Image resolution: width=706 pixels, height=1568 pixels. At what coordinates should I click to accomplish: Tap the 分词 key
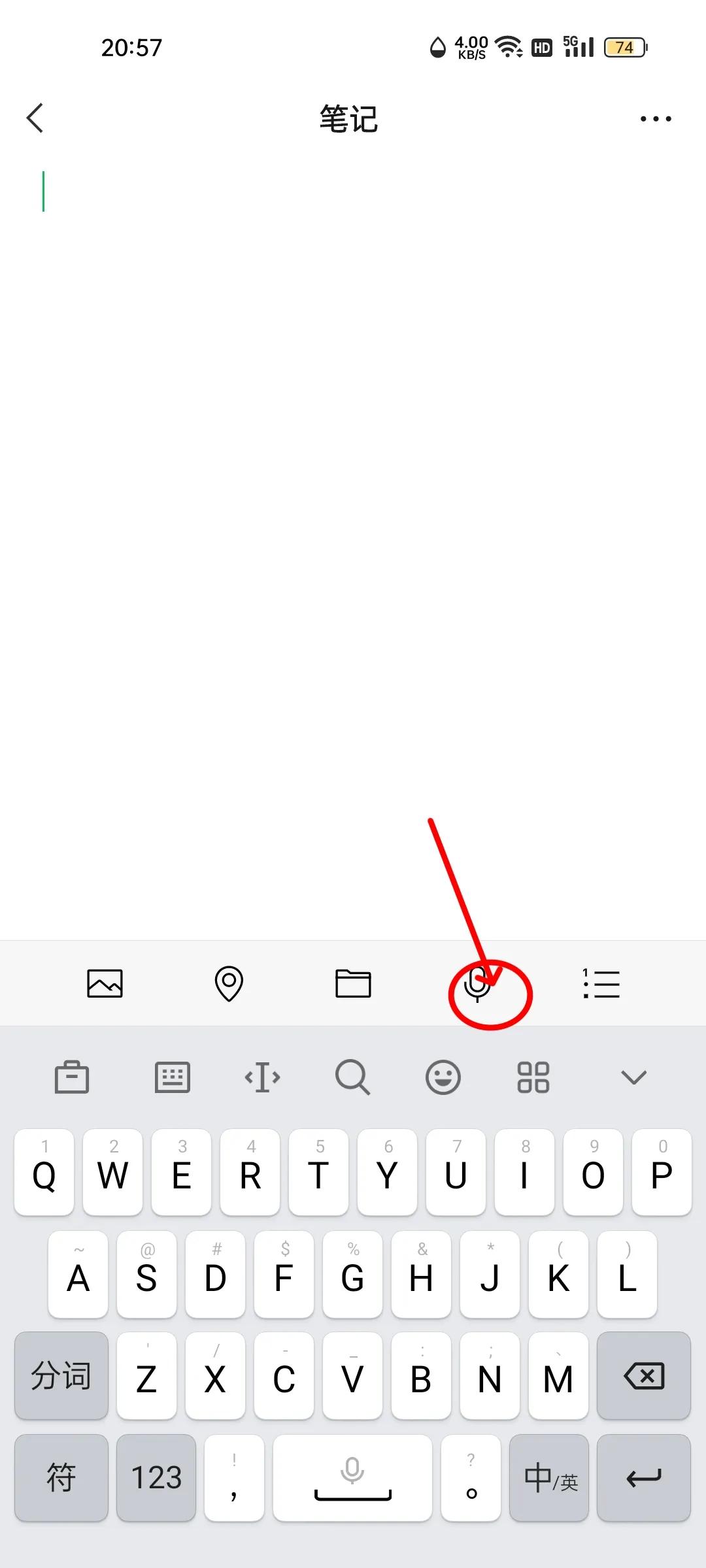coord(61,1376)
